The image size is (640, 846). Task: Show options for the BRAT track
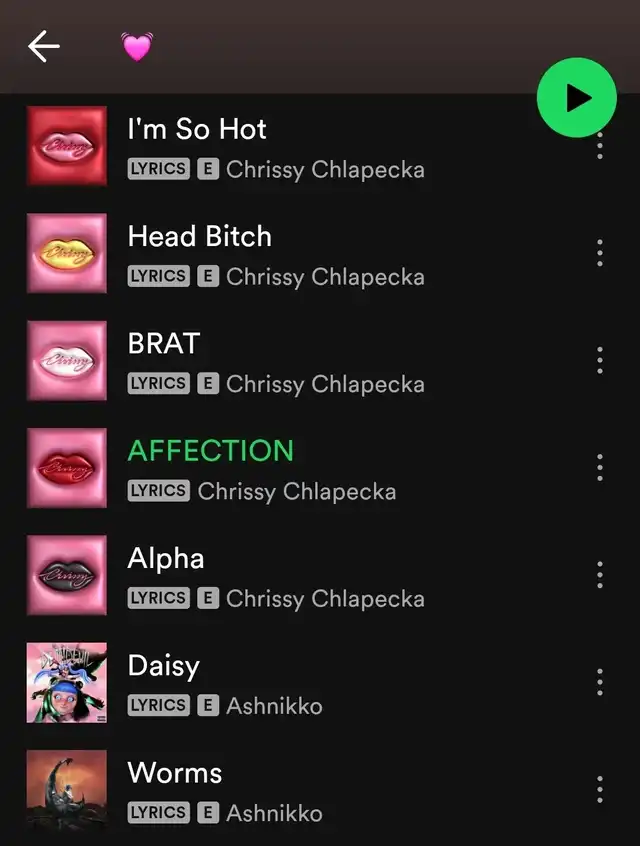(600, 360)
